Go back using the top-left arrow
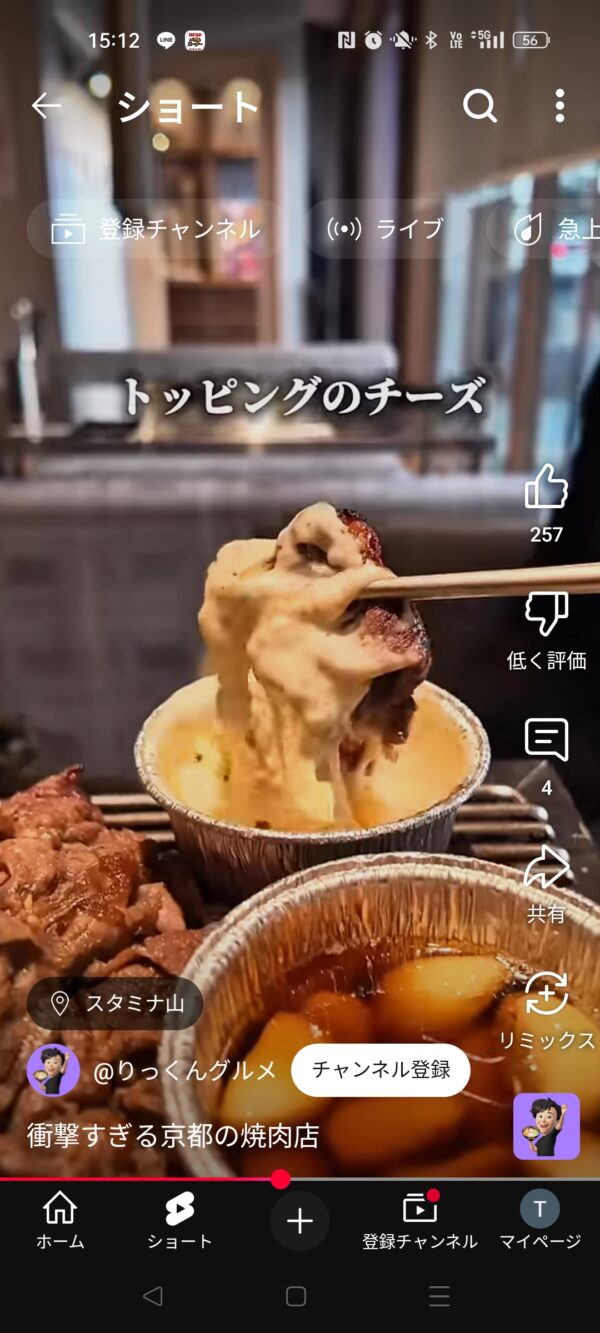 pos(47,105)
